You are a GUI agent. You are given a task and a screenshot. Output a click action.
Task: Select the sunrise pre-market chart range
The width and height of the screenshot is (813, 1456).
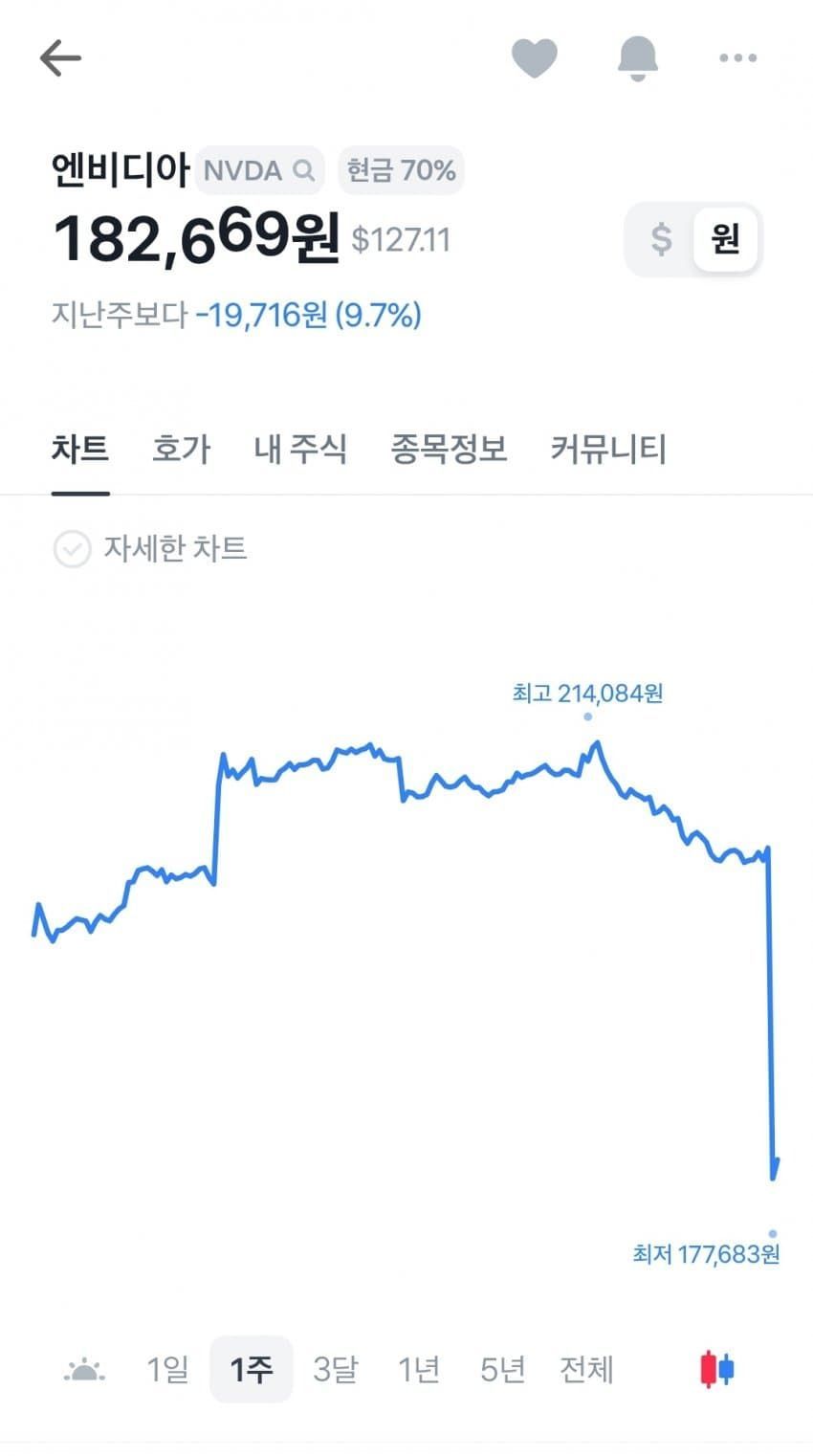(84, 1370)
